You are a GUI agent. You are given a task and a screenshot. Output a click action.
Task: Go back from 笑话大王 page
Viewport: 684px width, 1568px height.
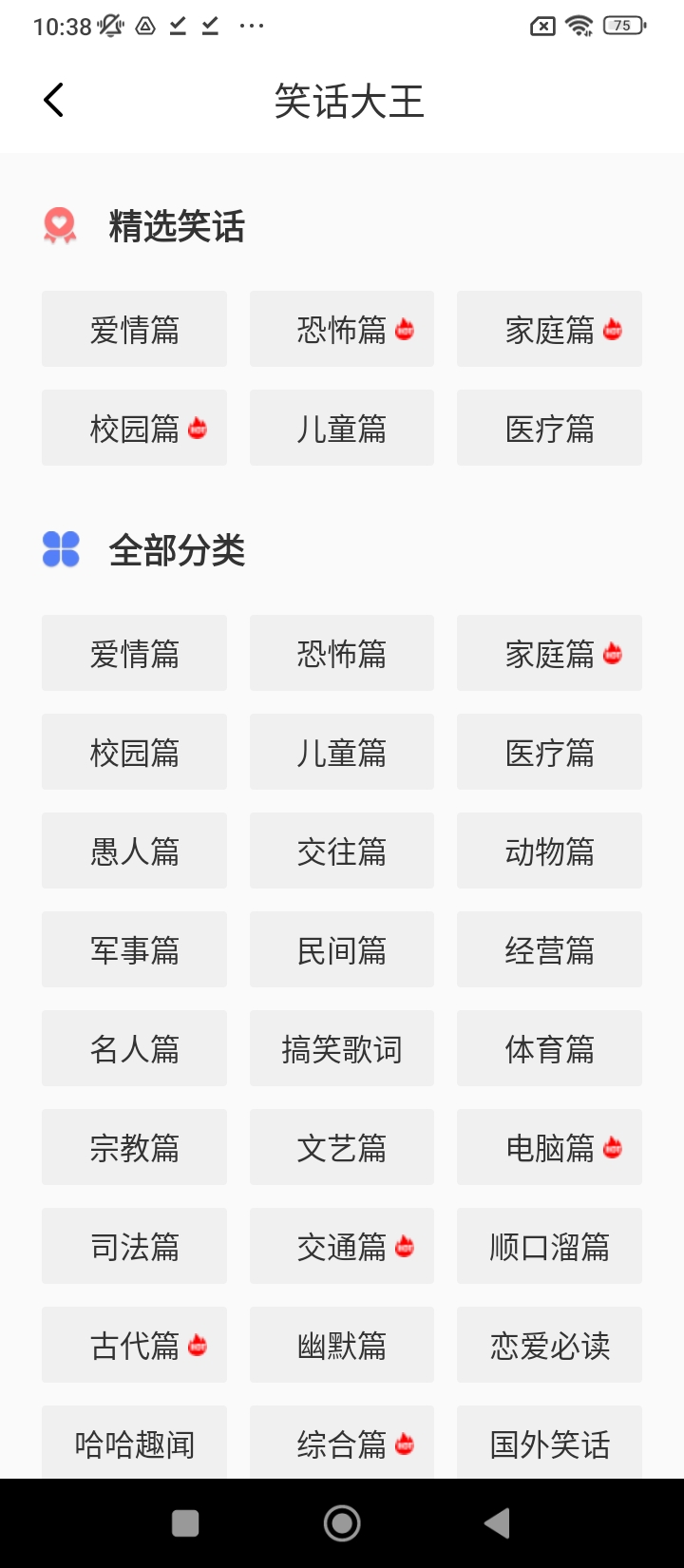coord(54,100)
